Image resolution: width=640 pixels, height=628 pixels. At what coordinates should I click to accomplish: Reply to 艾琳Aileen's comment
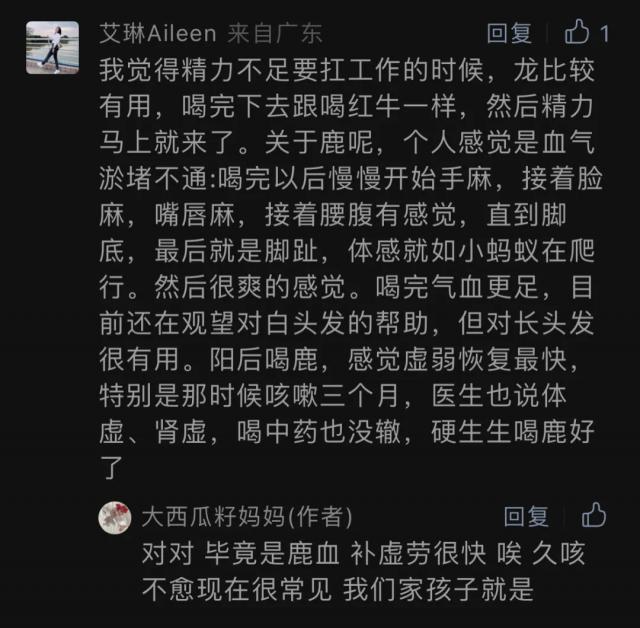[509, 33]
